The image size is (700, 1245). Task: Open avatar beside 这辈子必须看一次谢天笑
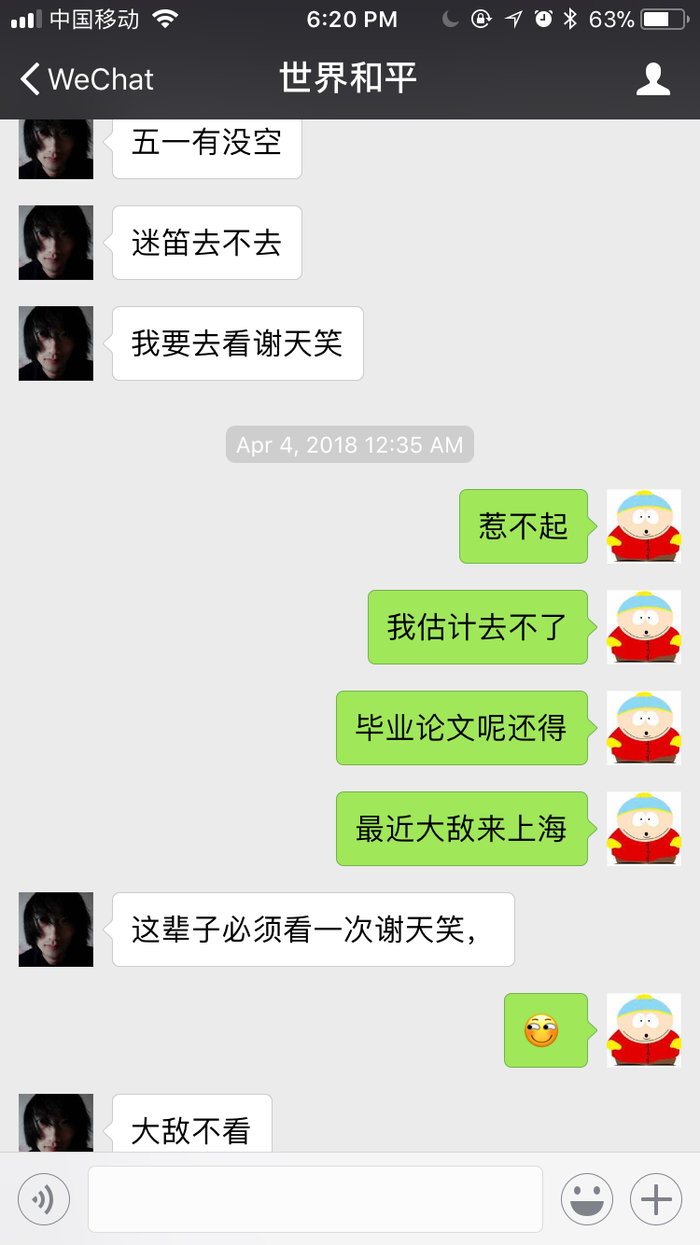click(56, 930)
